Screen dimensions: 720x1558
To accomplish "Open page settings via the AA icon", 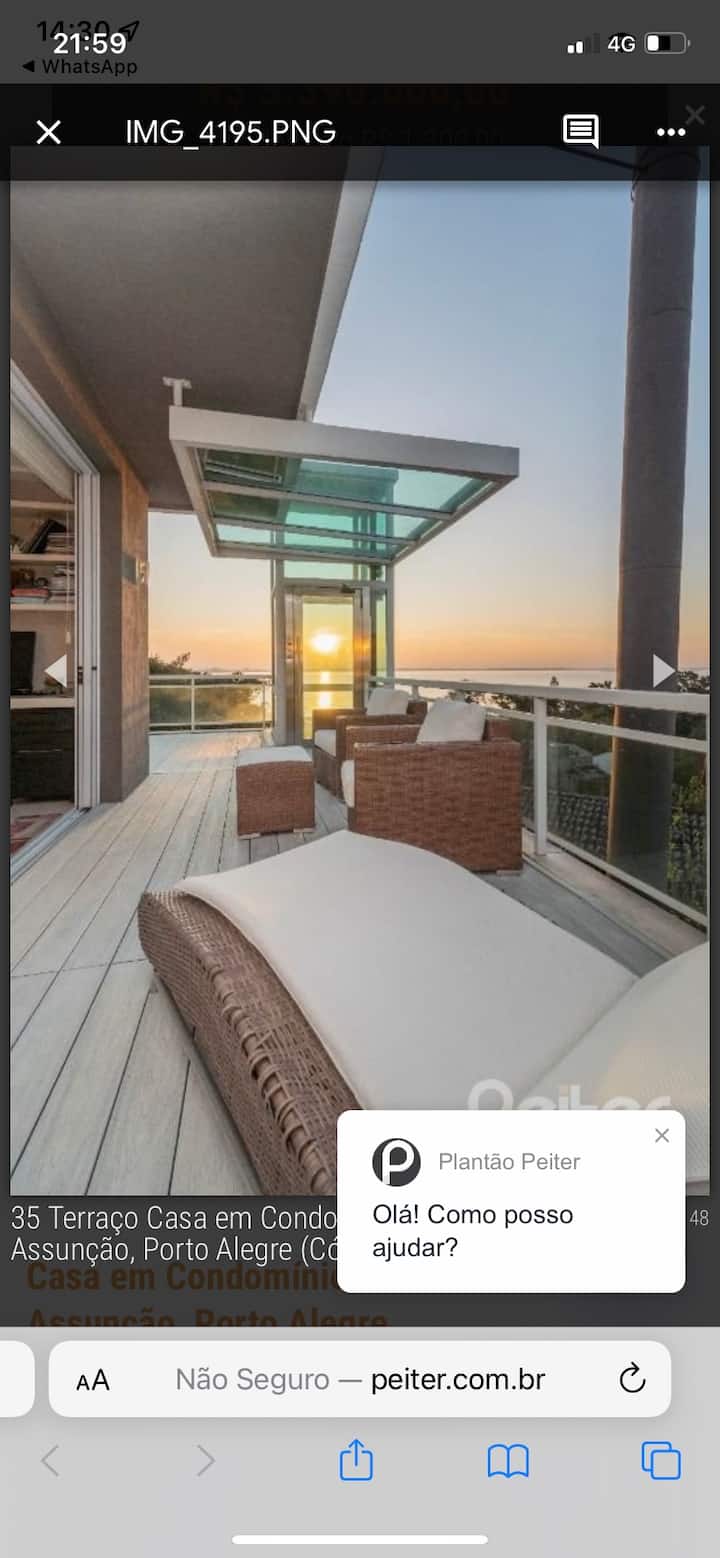I will tap(92, 1378).
